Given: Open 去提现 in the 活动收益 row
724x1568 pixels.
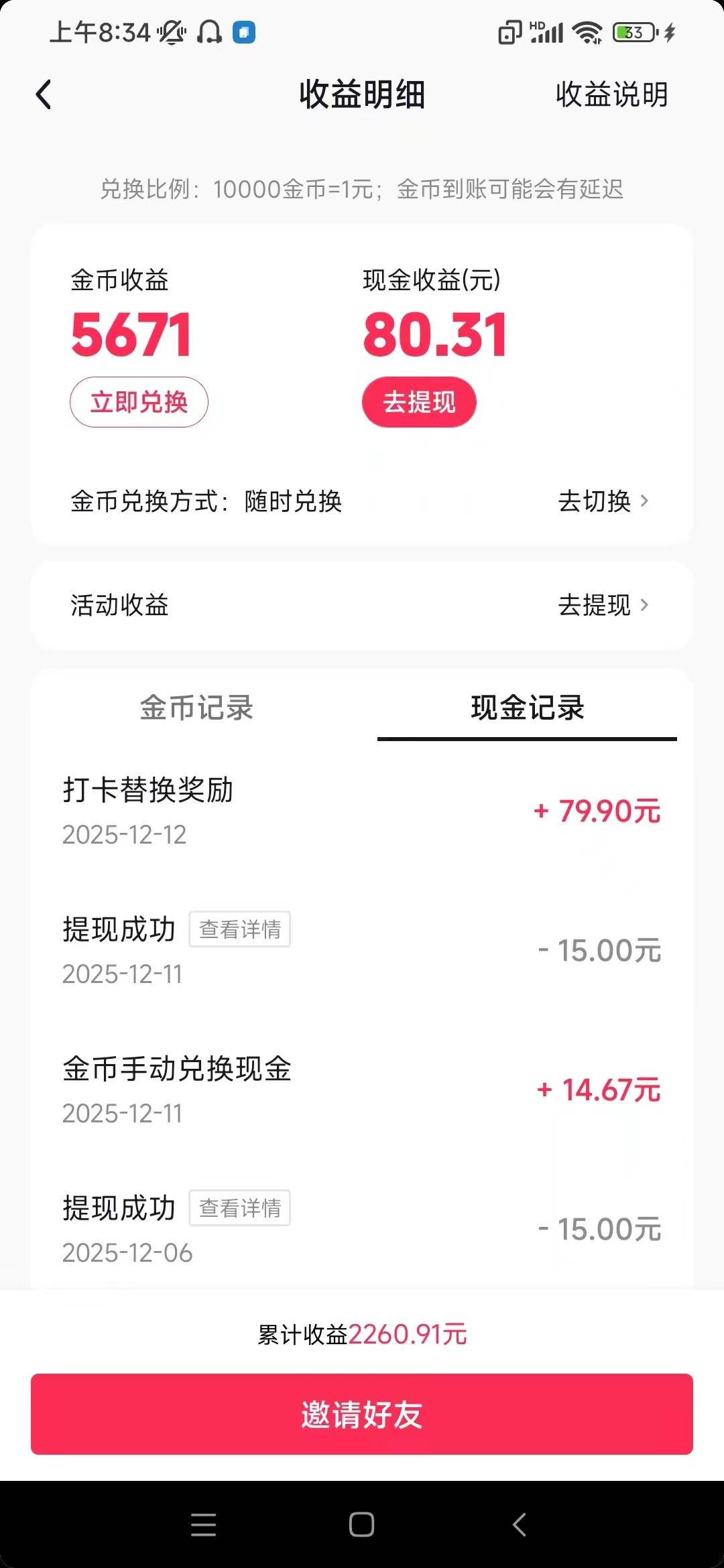Looking at the screenshot, I should pos(603,605).
